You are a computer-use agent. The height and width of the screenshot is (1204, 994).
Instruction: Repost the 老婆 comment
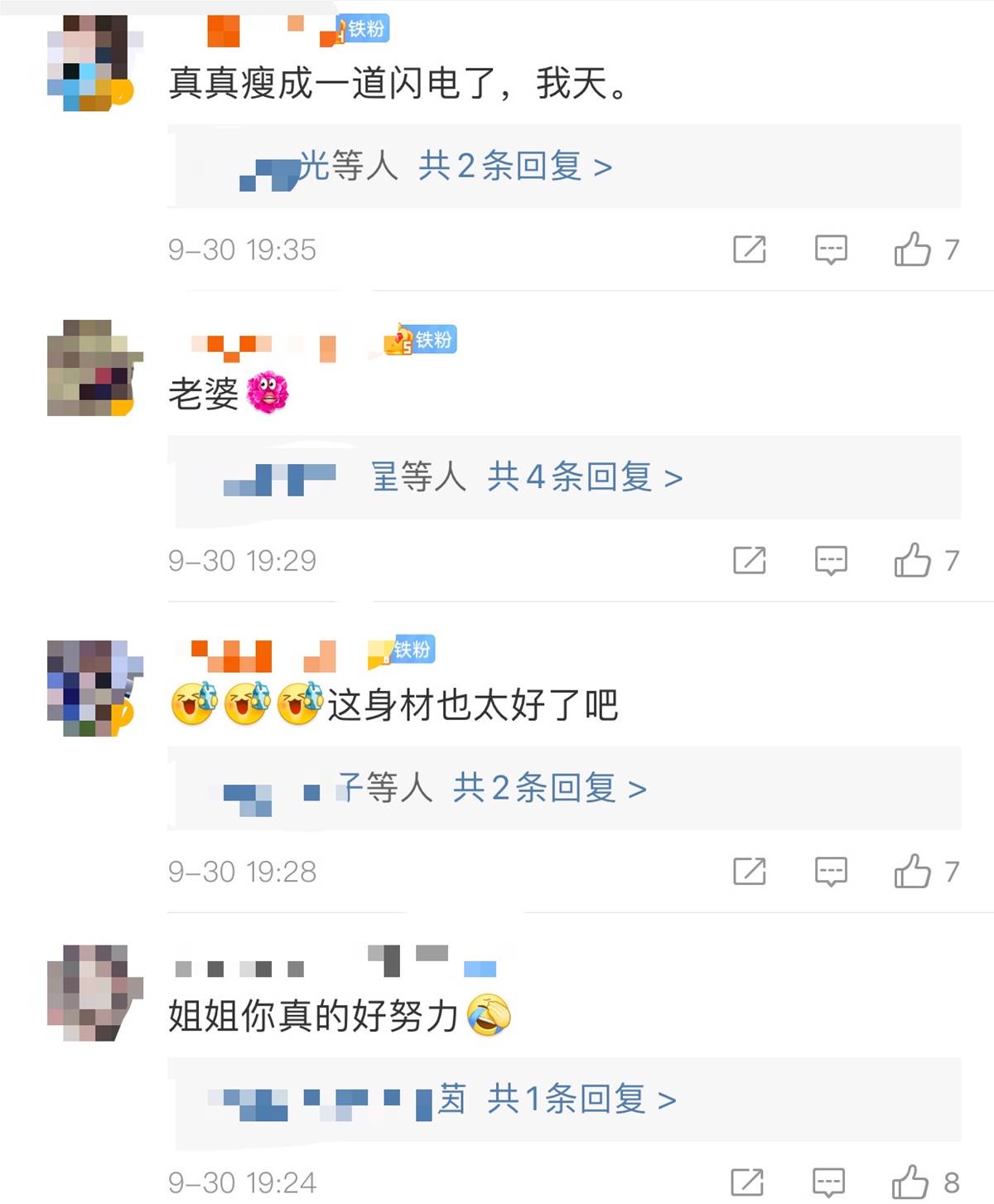click(x=750, y=560)
